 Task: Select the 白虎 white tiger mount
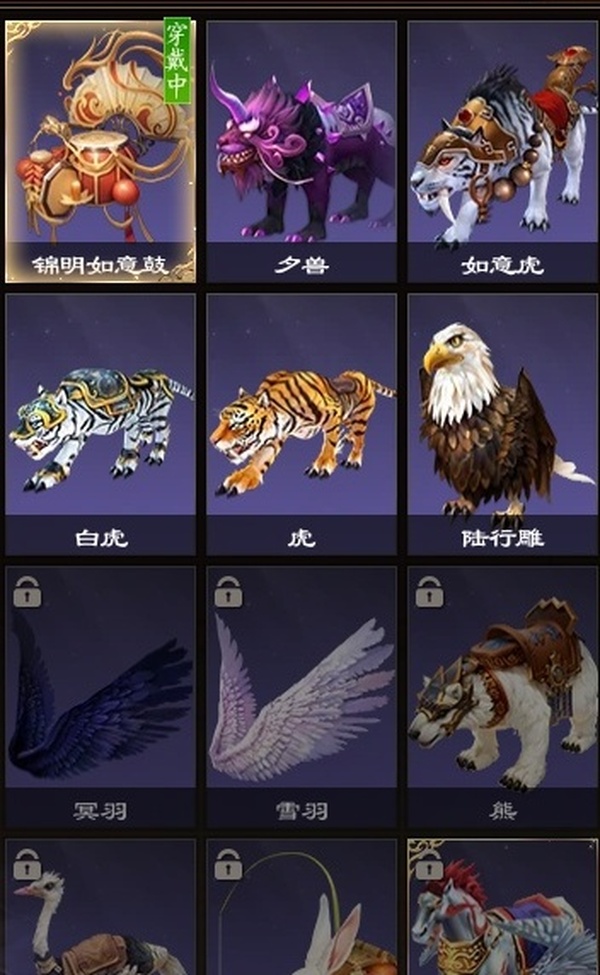(101, 424)
